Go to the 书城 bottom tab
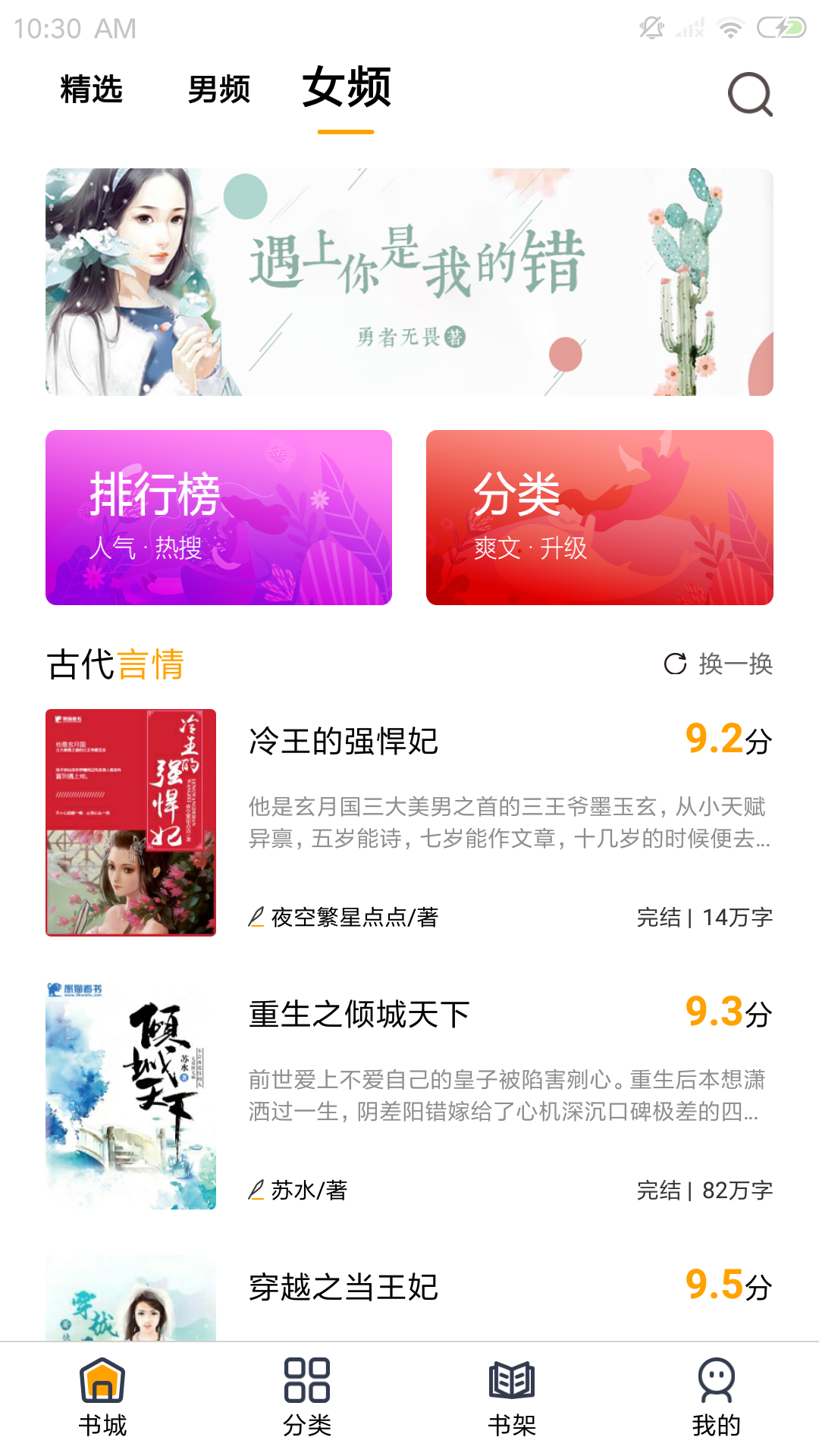Image resolution: width=819 pixels, height=1456 pixels. click(x=102, y=1397)
